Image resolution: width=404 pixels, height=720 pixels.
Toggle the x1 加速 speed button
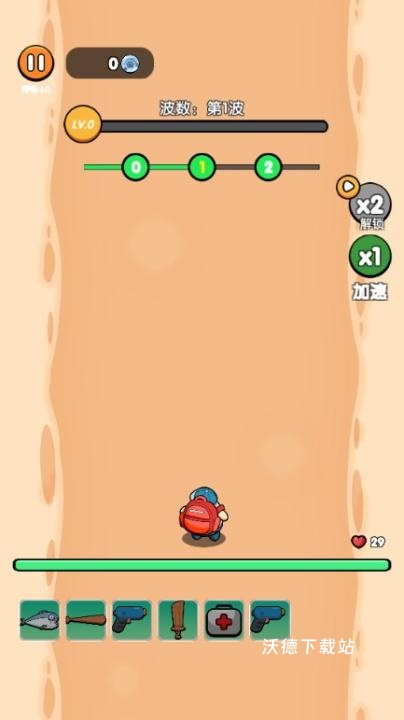point(370,256)
